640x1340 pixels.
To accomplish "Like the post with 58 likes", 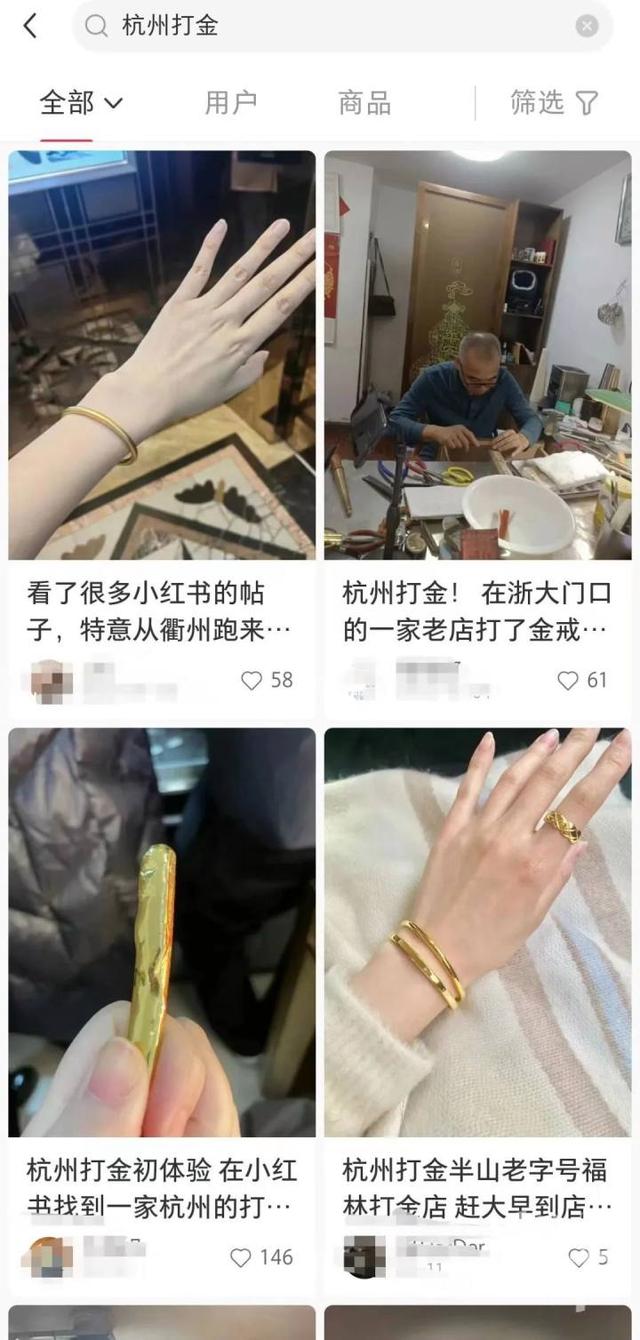I will 251,681.
